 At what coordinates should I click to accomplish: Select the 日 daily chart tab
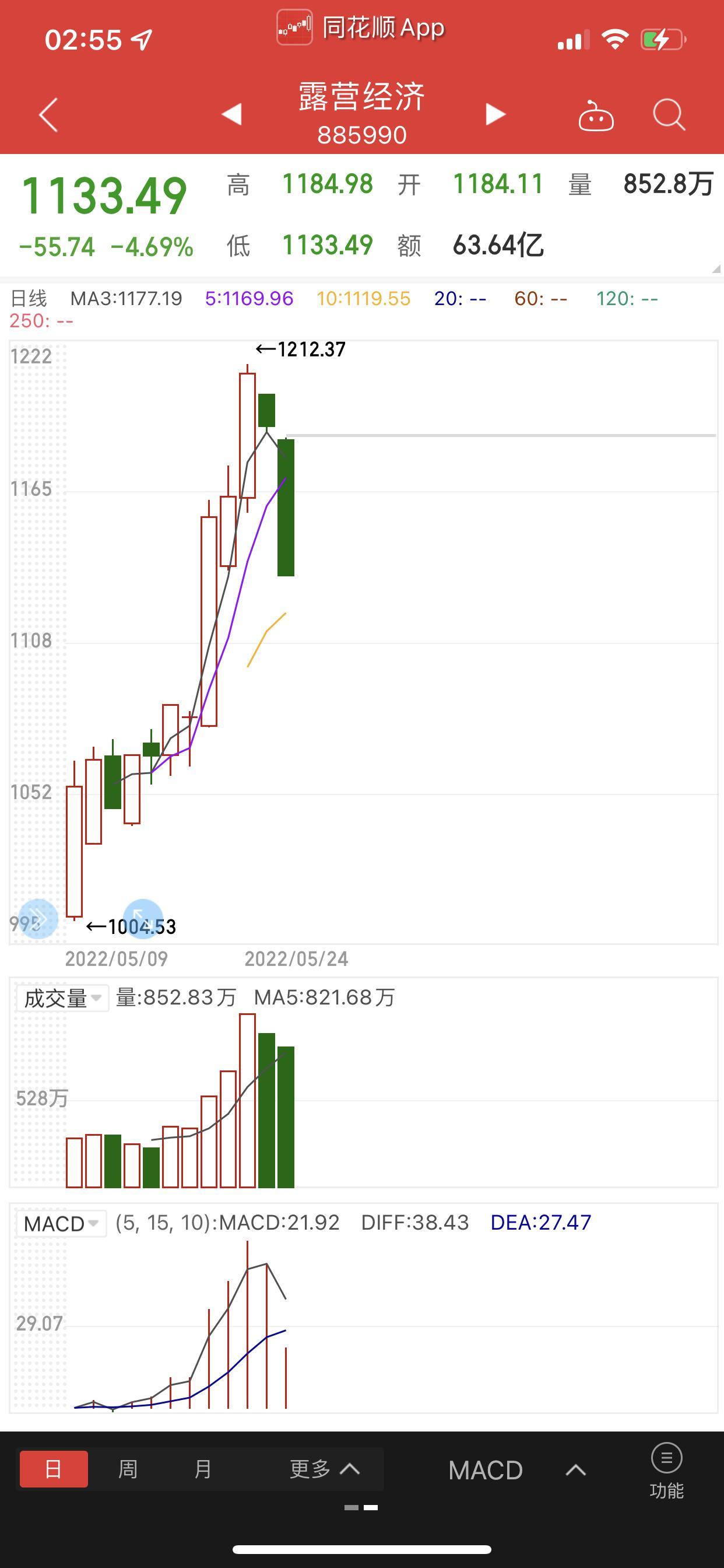tap(54, 1469)
